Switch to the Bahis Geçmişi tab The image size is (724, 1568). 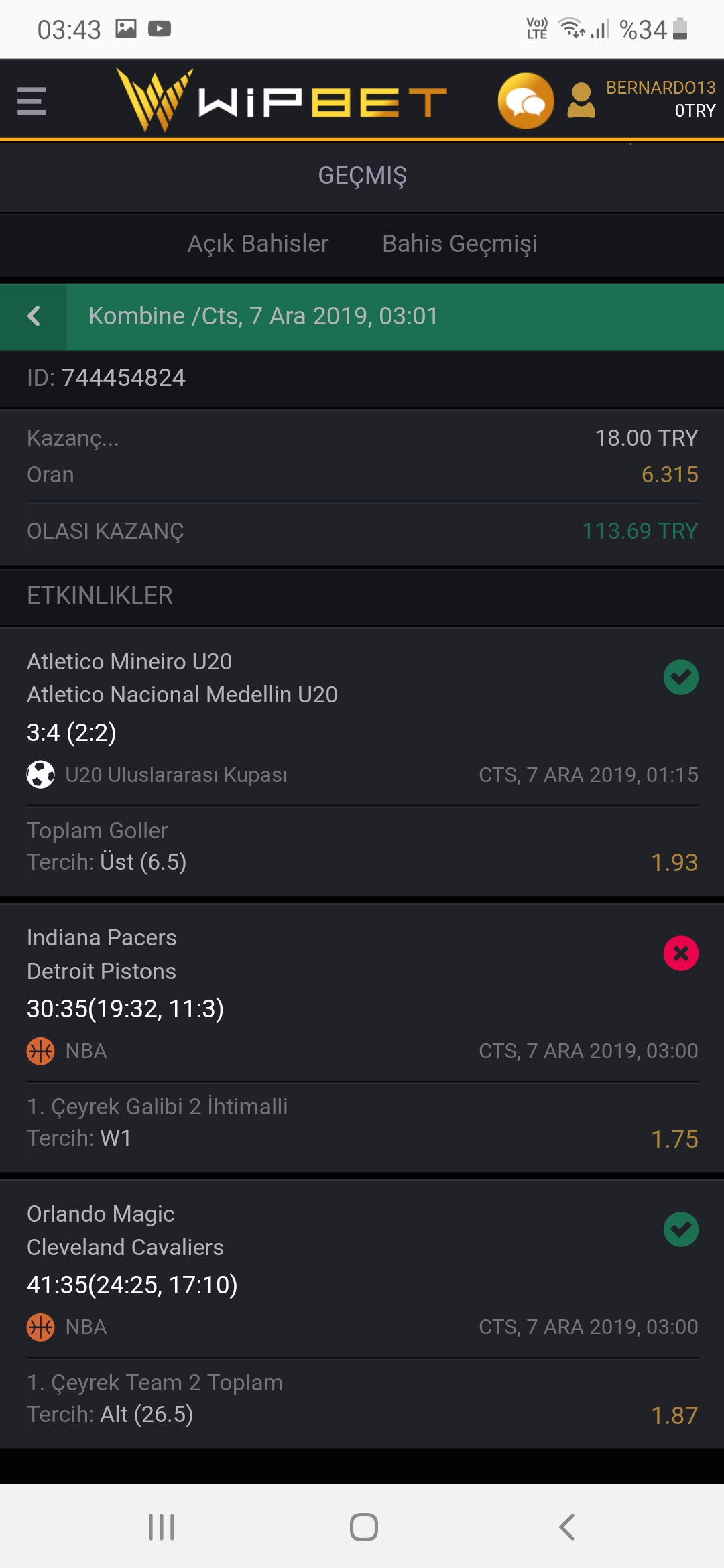[x=460, y=244]
